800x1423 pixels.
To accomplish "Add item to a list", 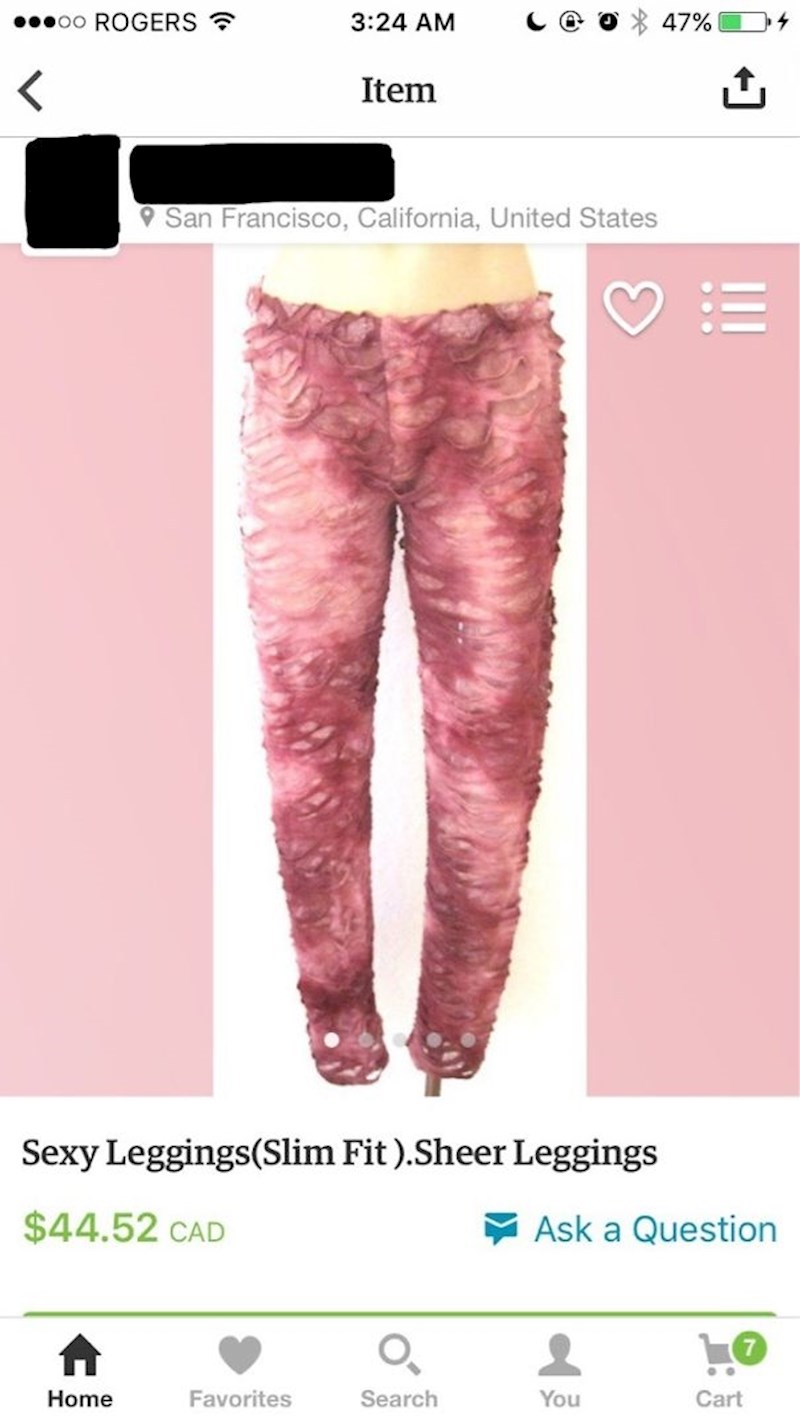I will click(x=733, y=307).
